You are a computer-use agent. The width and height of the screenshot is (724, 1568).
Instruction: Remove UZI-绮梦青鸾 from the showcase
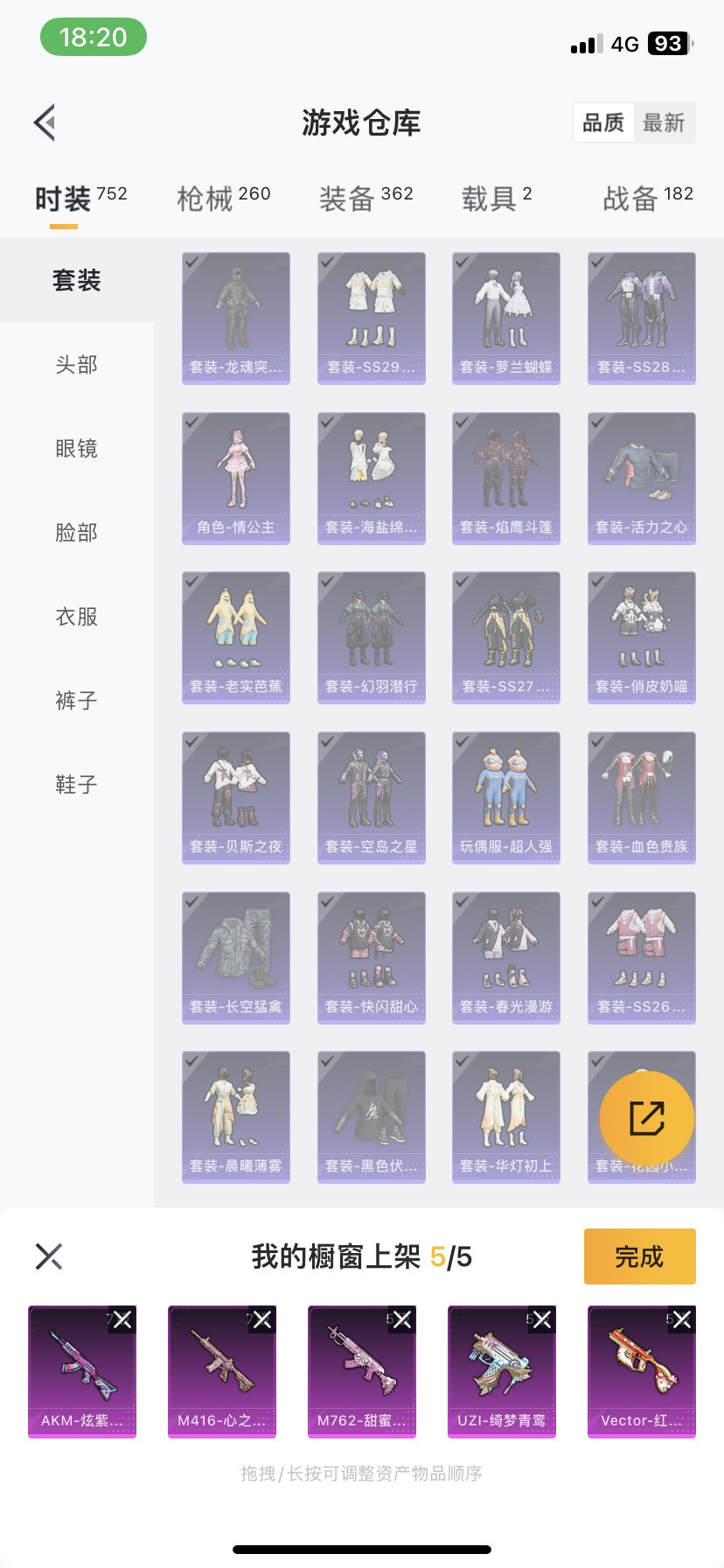[542, 1319]
